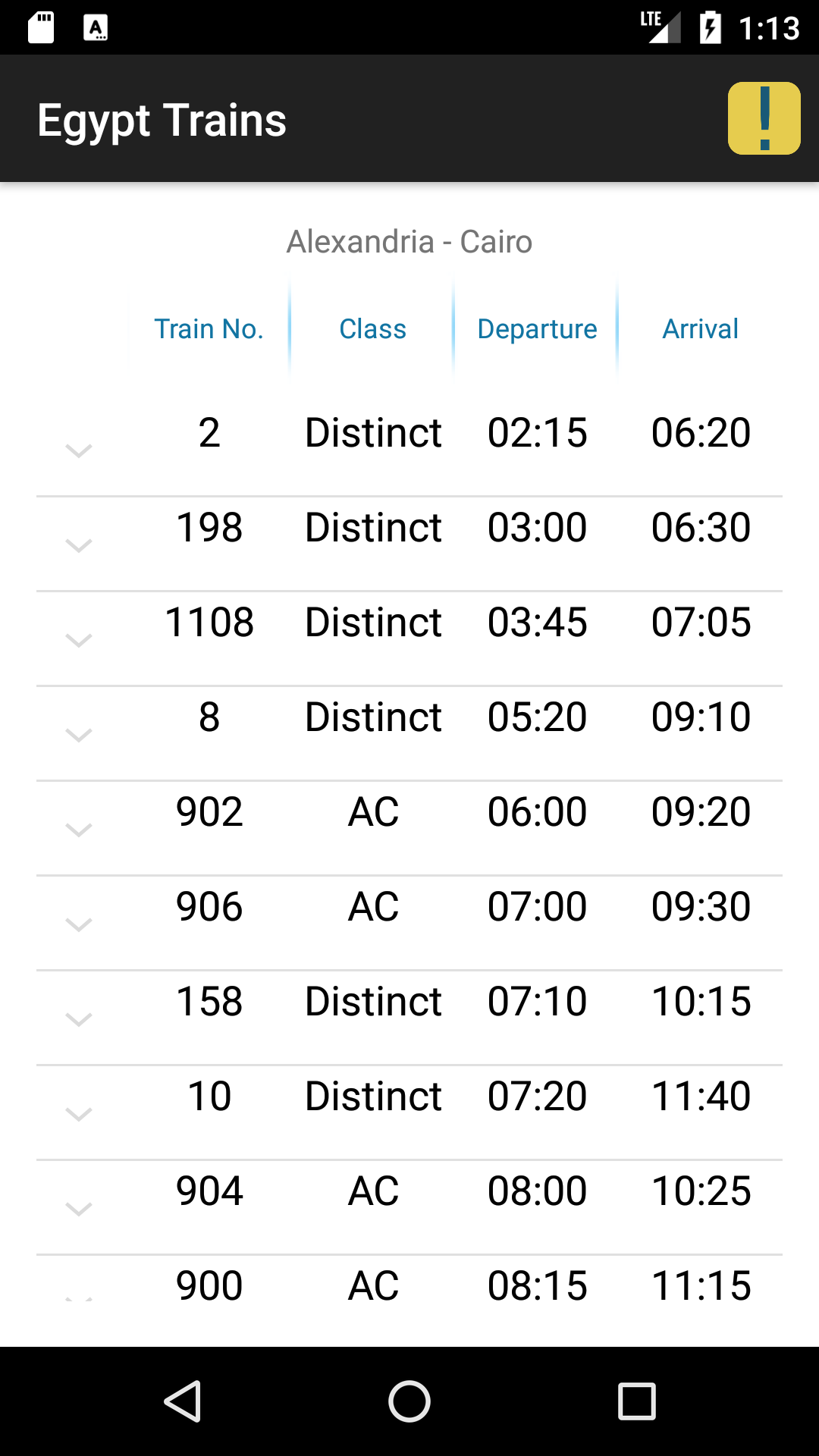Go back using the system back button
Image resolution: width=819 pixels, height=1456 pixels.
tap(182, 1401)
